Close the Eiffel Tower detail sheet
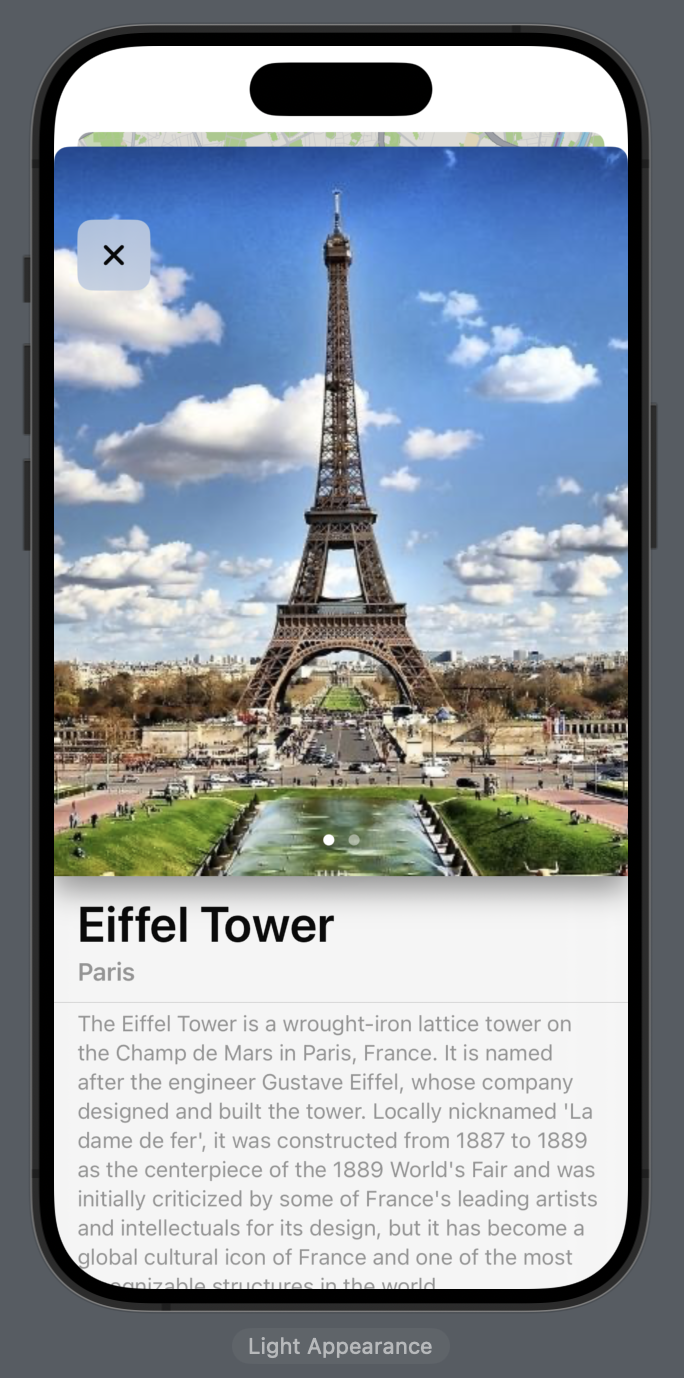The height and width of the screenshot is (1378, 684). point(114,255)
